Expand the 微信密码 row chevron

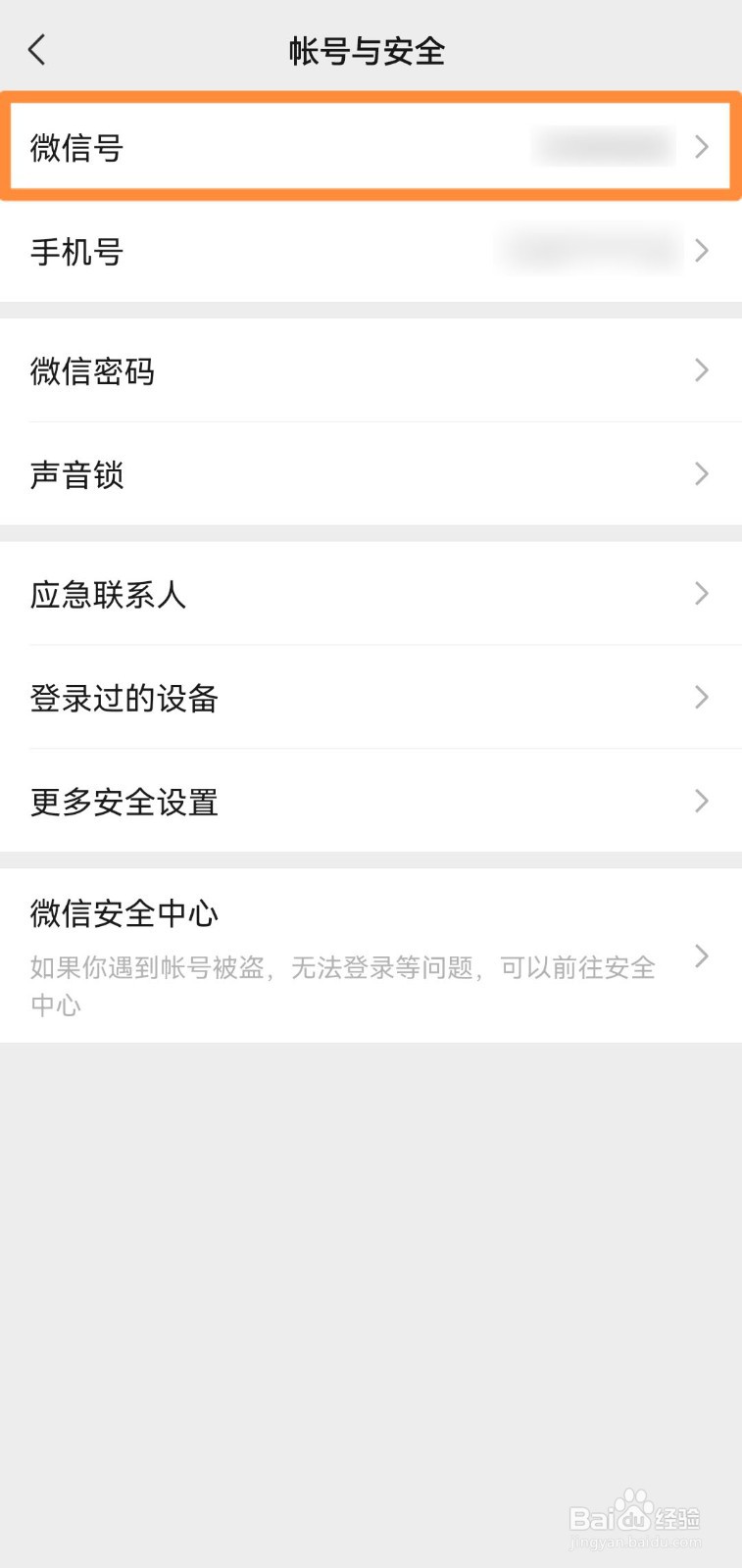point(702,370)
